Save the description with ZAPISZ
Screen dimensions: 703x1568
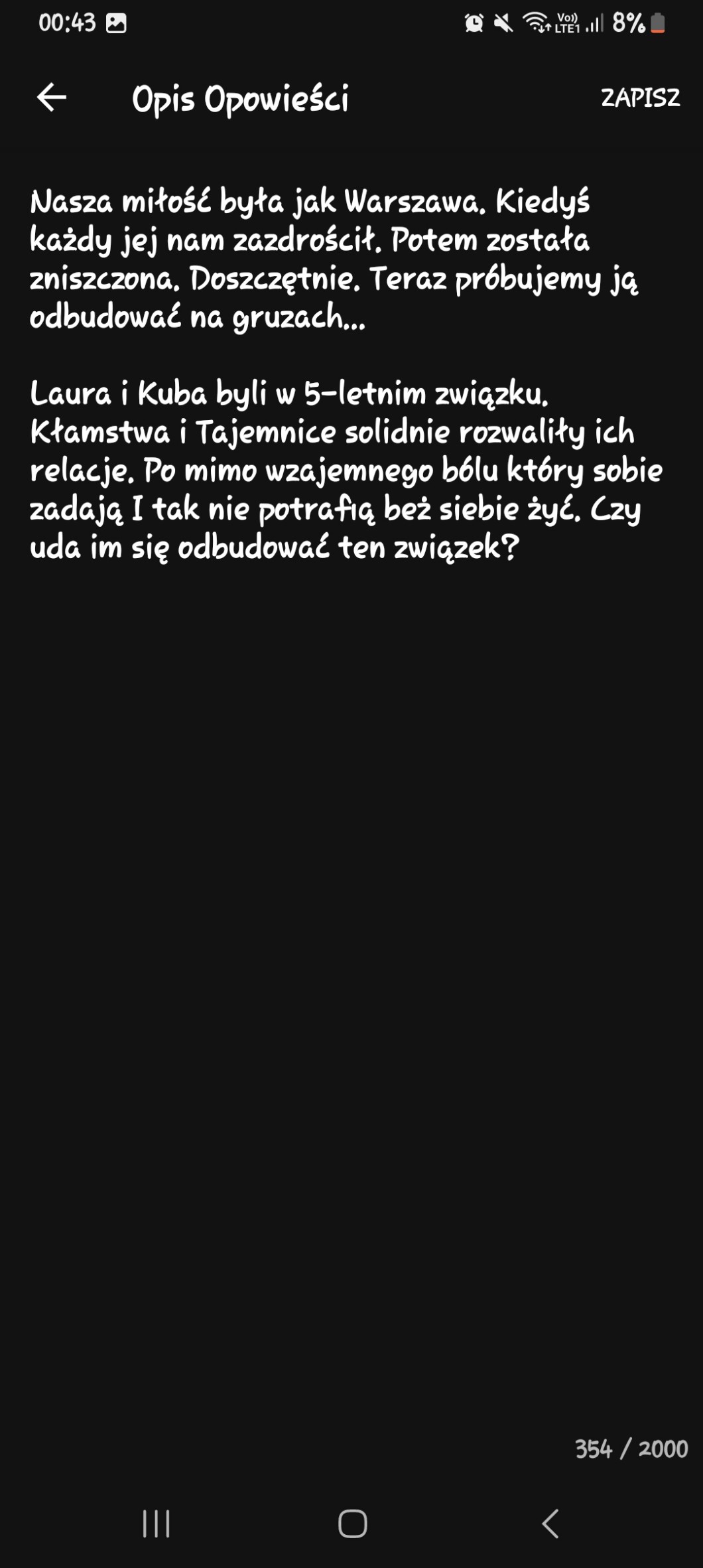point(640,98)
